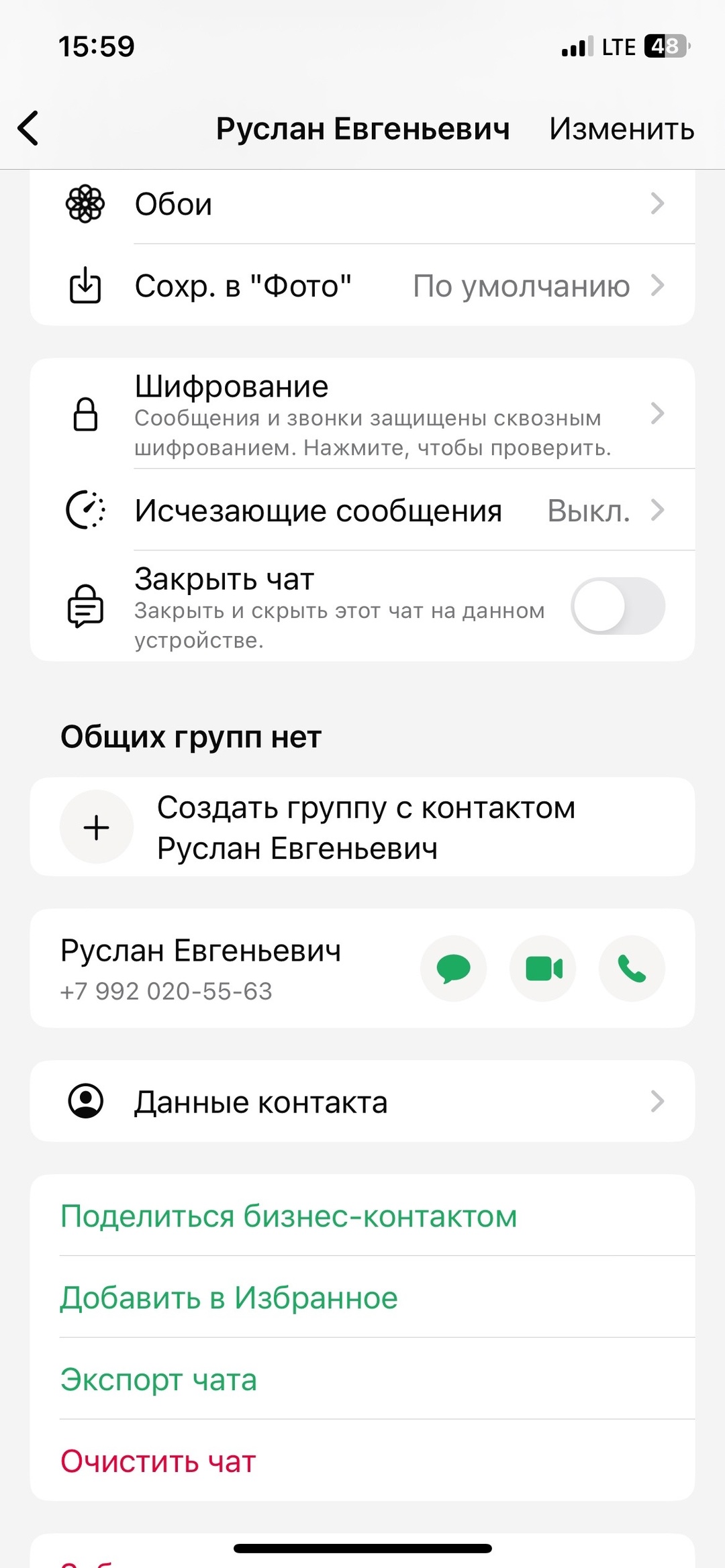Start a video call with the camera icon
Image resolution: width=725 pixels, height=1568 pixels.
point(543,968)
